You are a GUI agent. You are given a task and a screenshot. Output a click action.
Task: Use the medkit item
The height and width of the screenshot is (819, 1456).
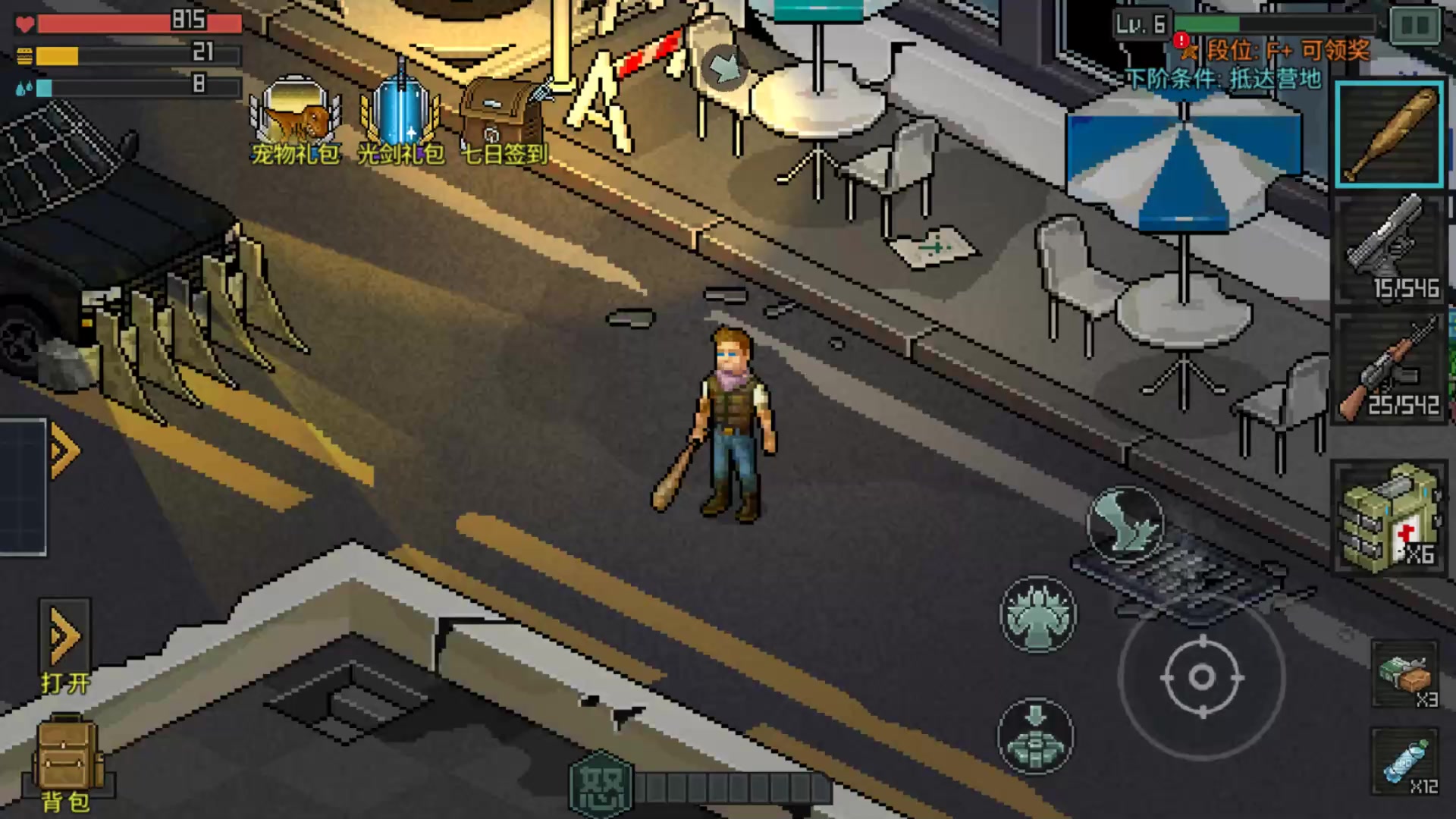[x=1389, y=519]
